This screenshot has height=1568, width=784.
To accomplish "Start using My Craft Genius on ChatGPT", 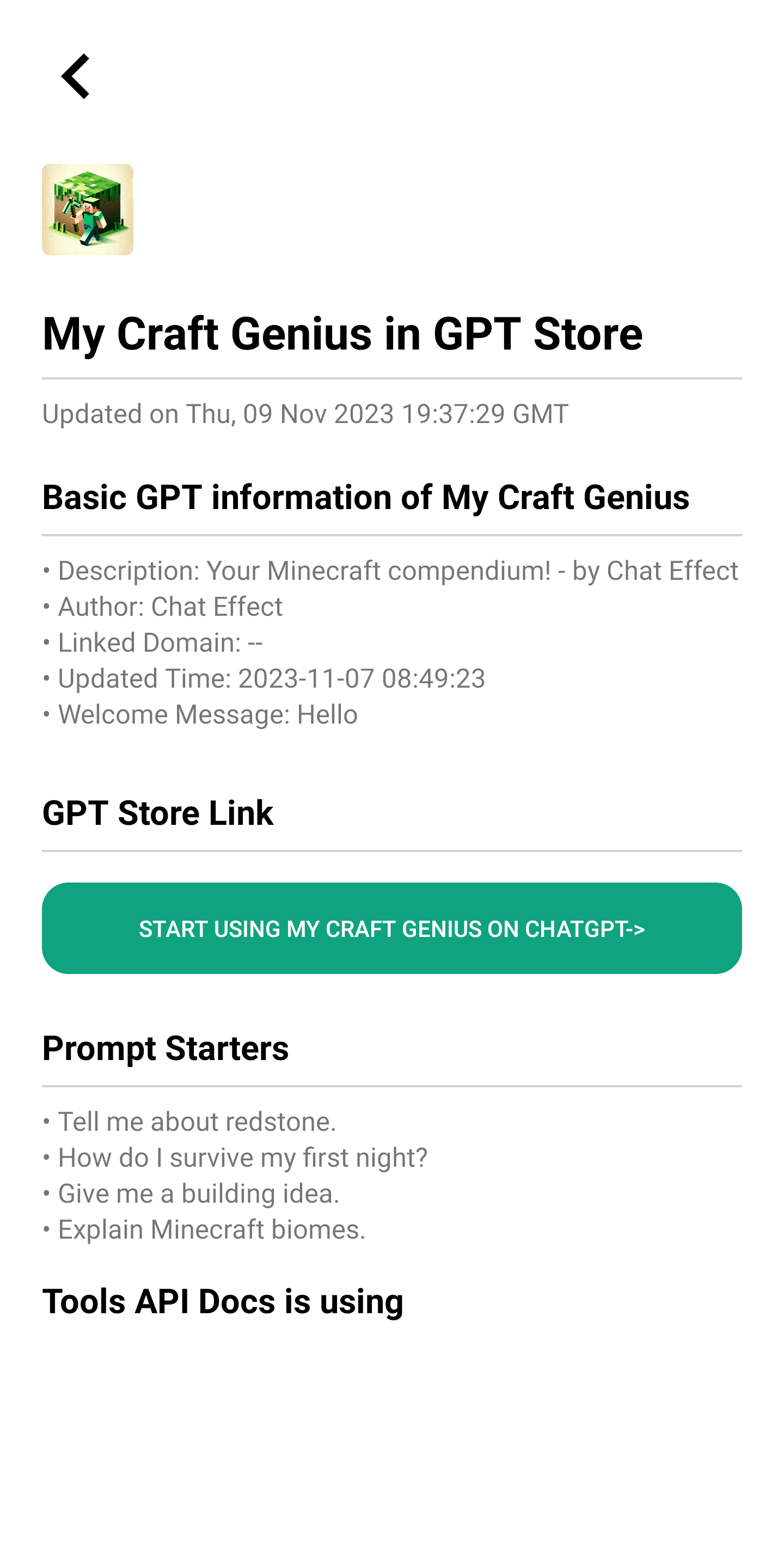I will pos(392,928).
